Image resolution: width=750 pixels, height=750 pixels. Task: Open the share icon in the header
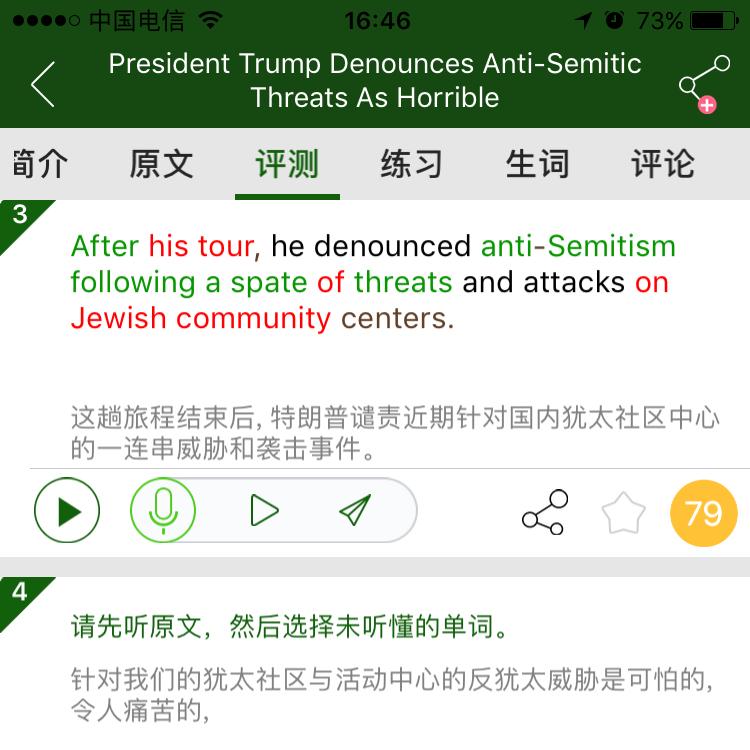704,84
